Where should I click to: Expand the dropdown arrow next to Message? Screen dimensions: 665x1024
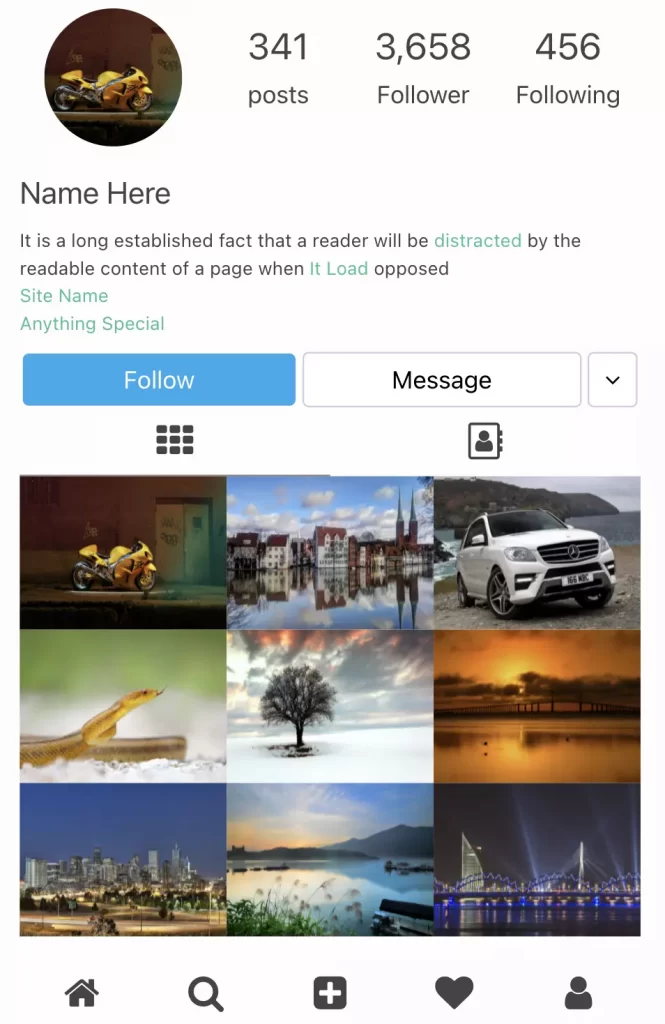[612, 380]
